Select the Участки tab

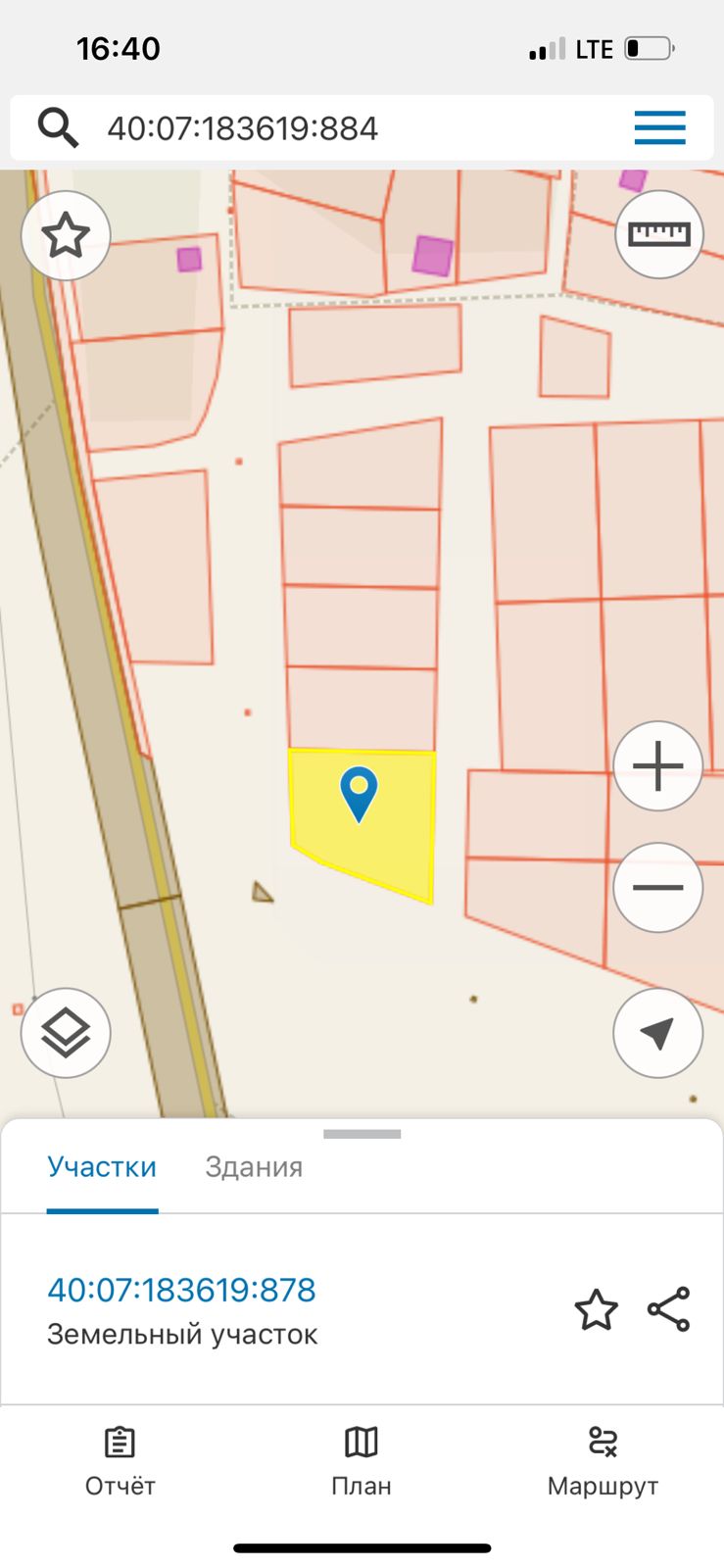tap(102, 1167)
